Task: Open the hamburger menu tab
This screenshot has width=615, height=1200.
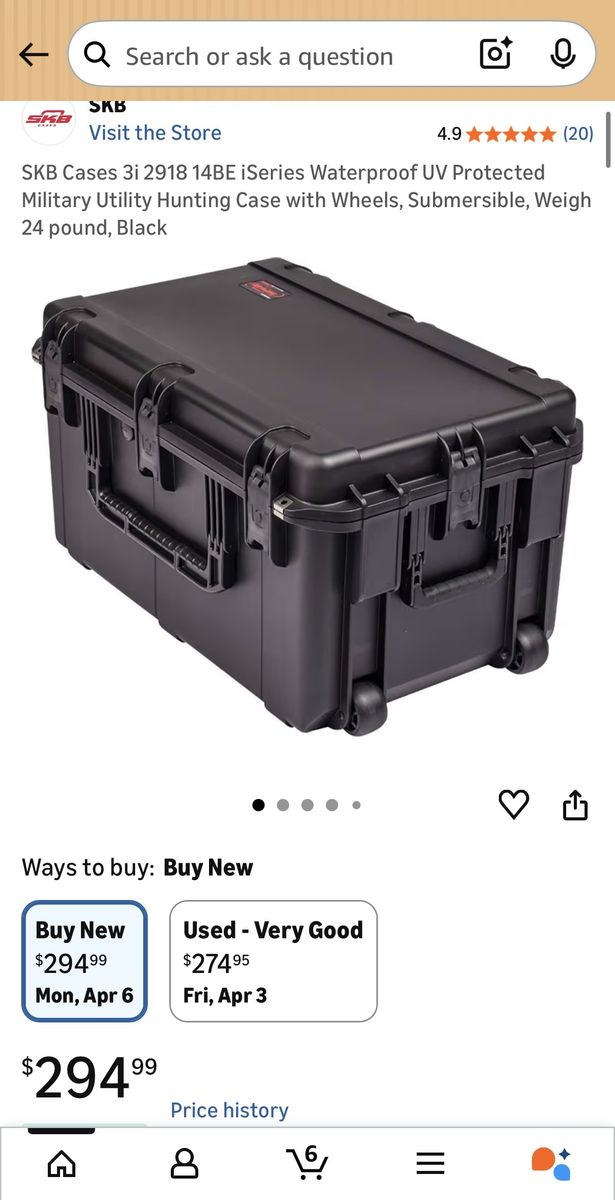Action: click(430, 1163)
